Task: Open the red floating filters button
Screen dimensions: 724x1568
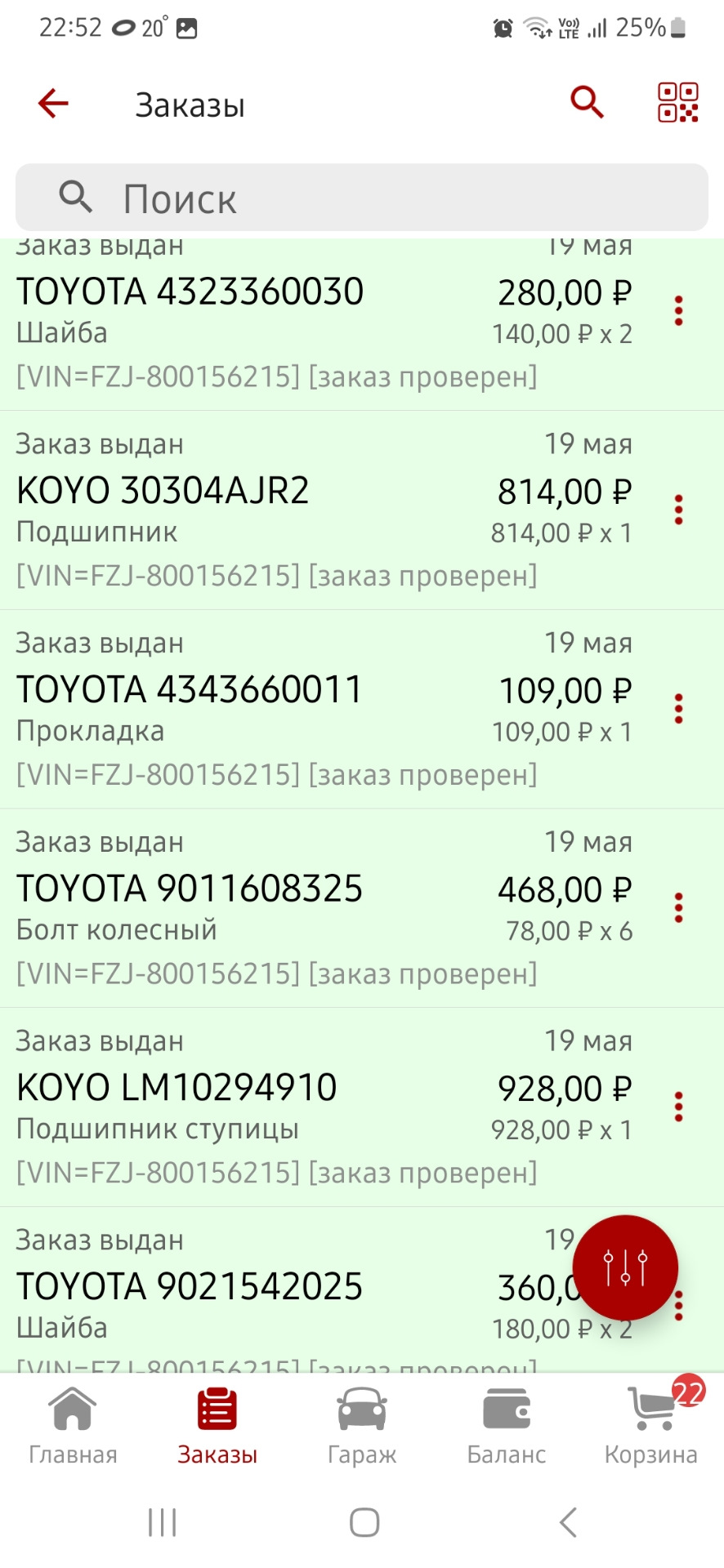Action: tap(624, 1267)
